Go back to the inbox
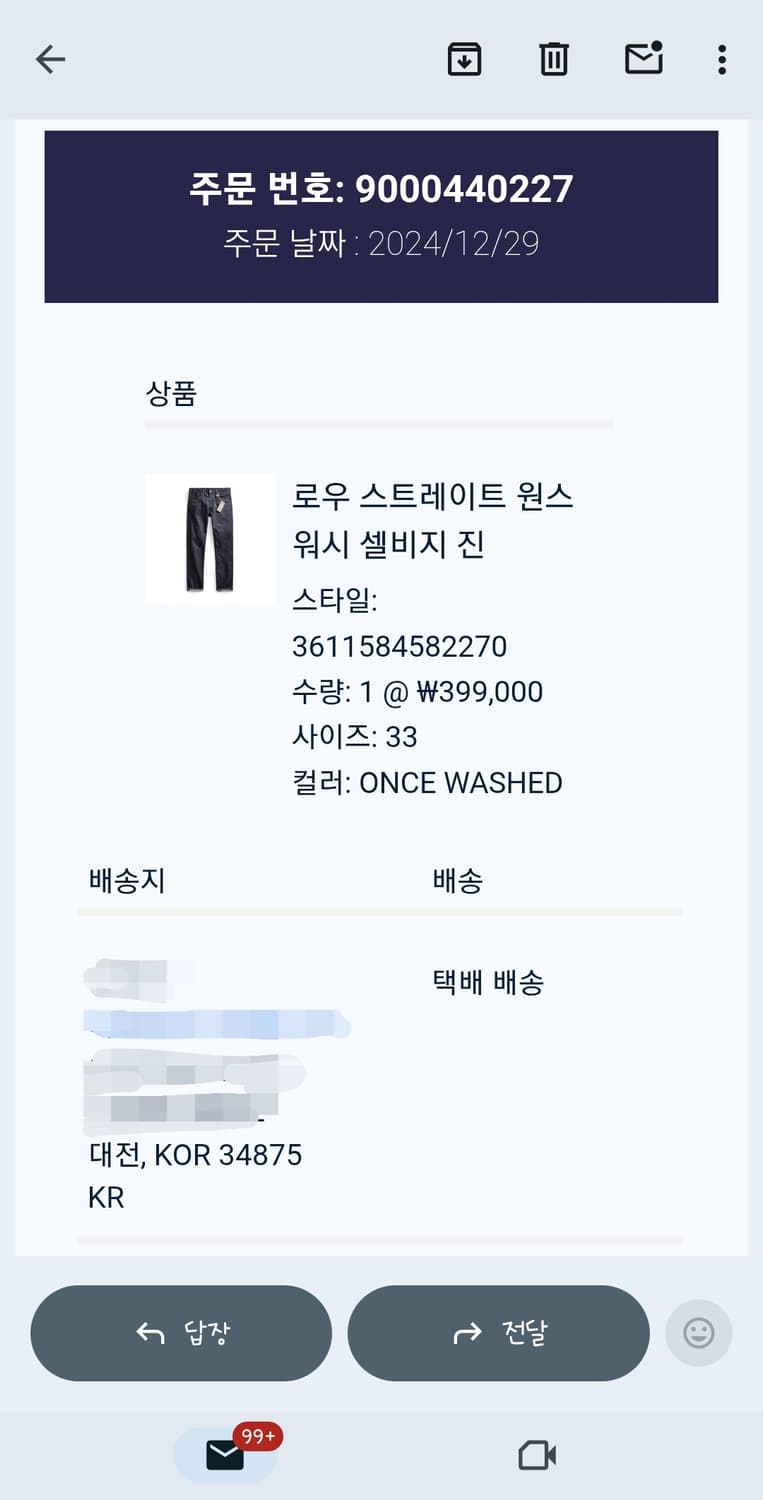The height and width of the screenshot is (1500, 763). 50,59
